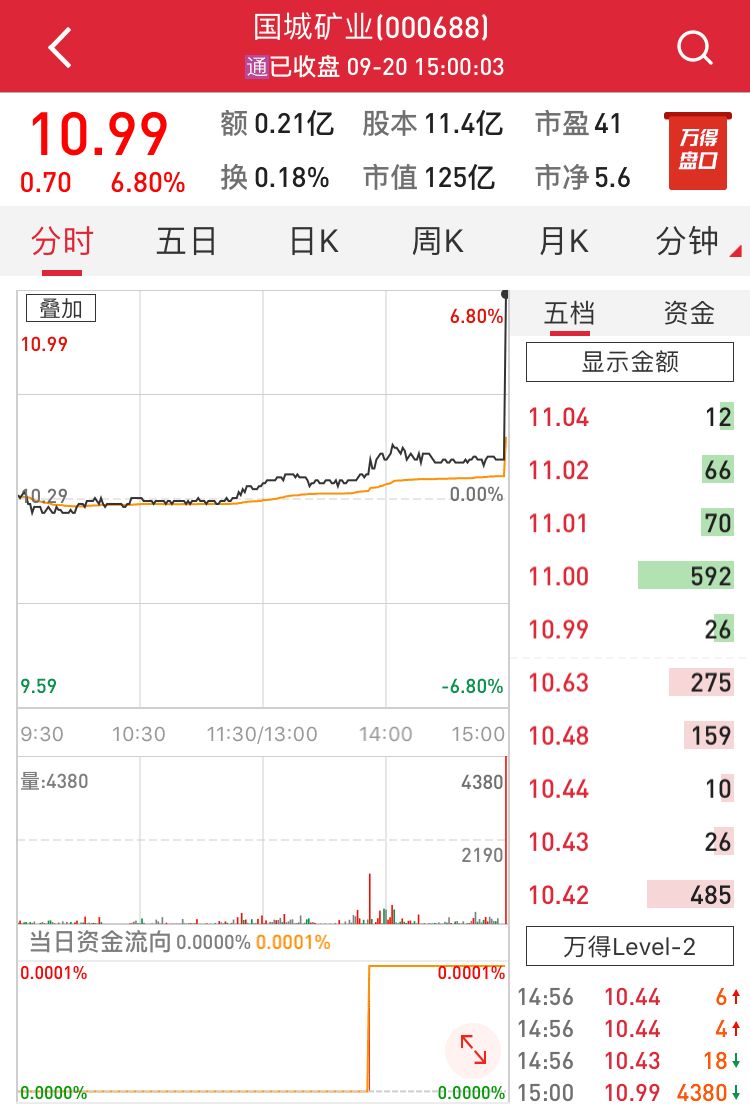Open the 万得盘口 badge

[x=698, y=151]
